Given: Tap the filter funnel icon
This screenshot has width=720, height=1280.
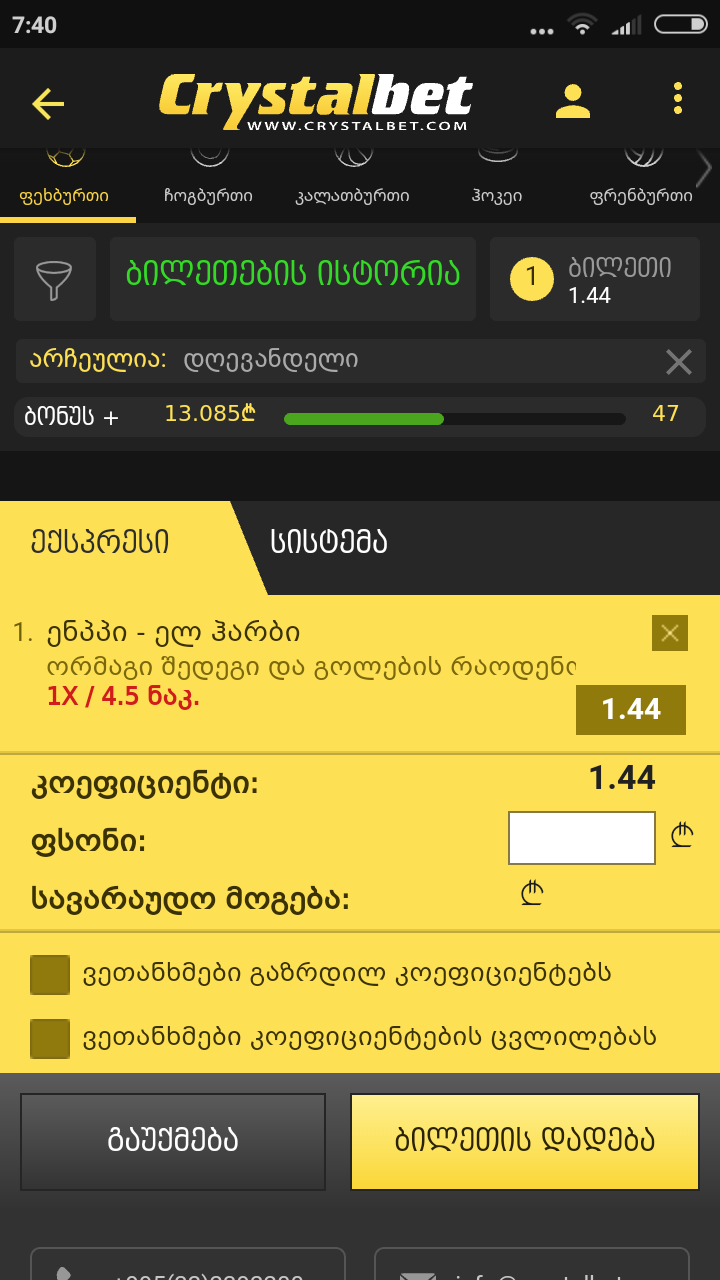Looking at the screenshot, I should 54,278.
